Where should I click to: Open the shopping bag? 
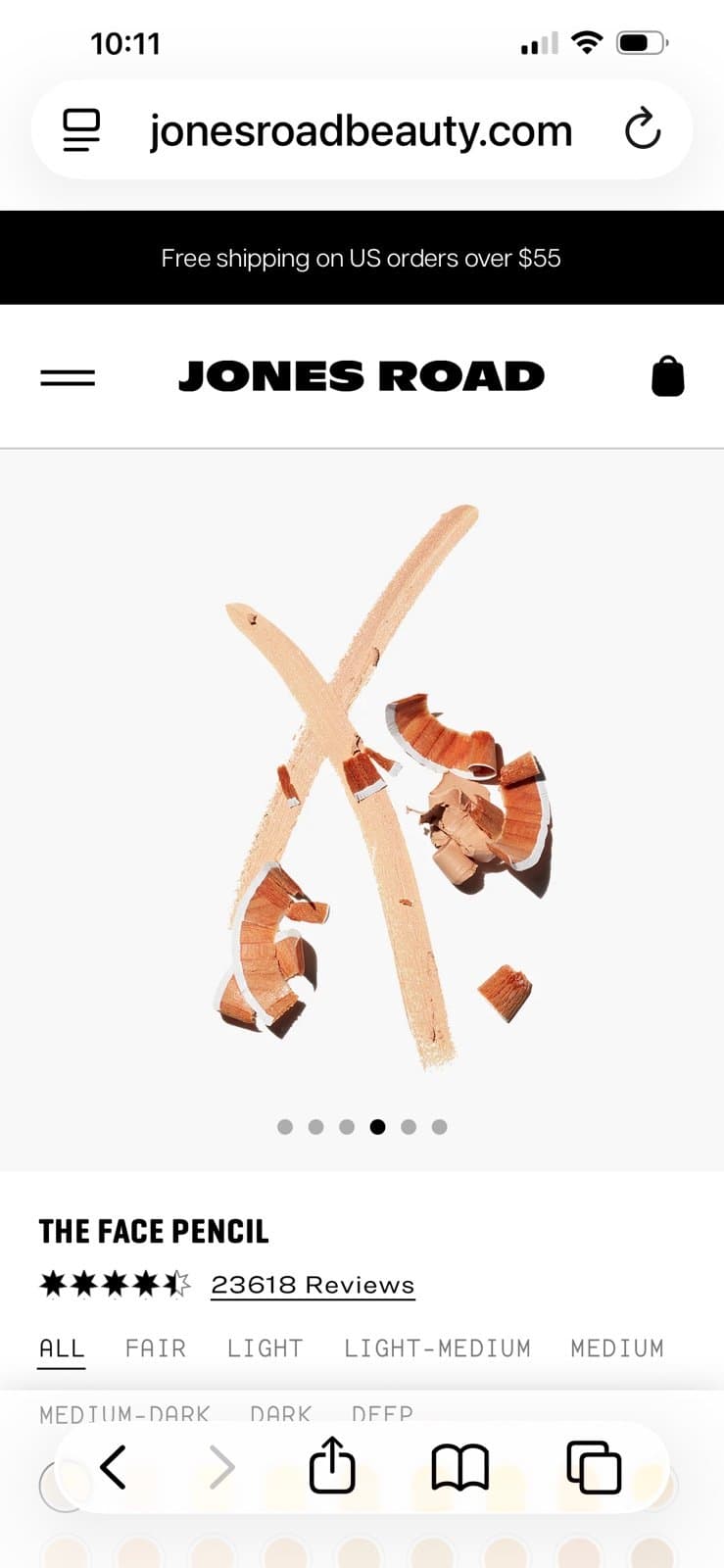(667, 376)
